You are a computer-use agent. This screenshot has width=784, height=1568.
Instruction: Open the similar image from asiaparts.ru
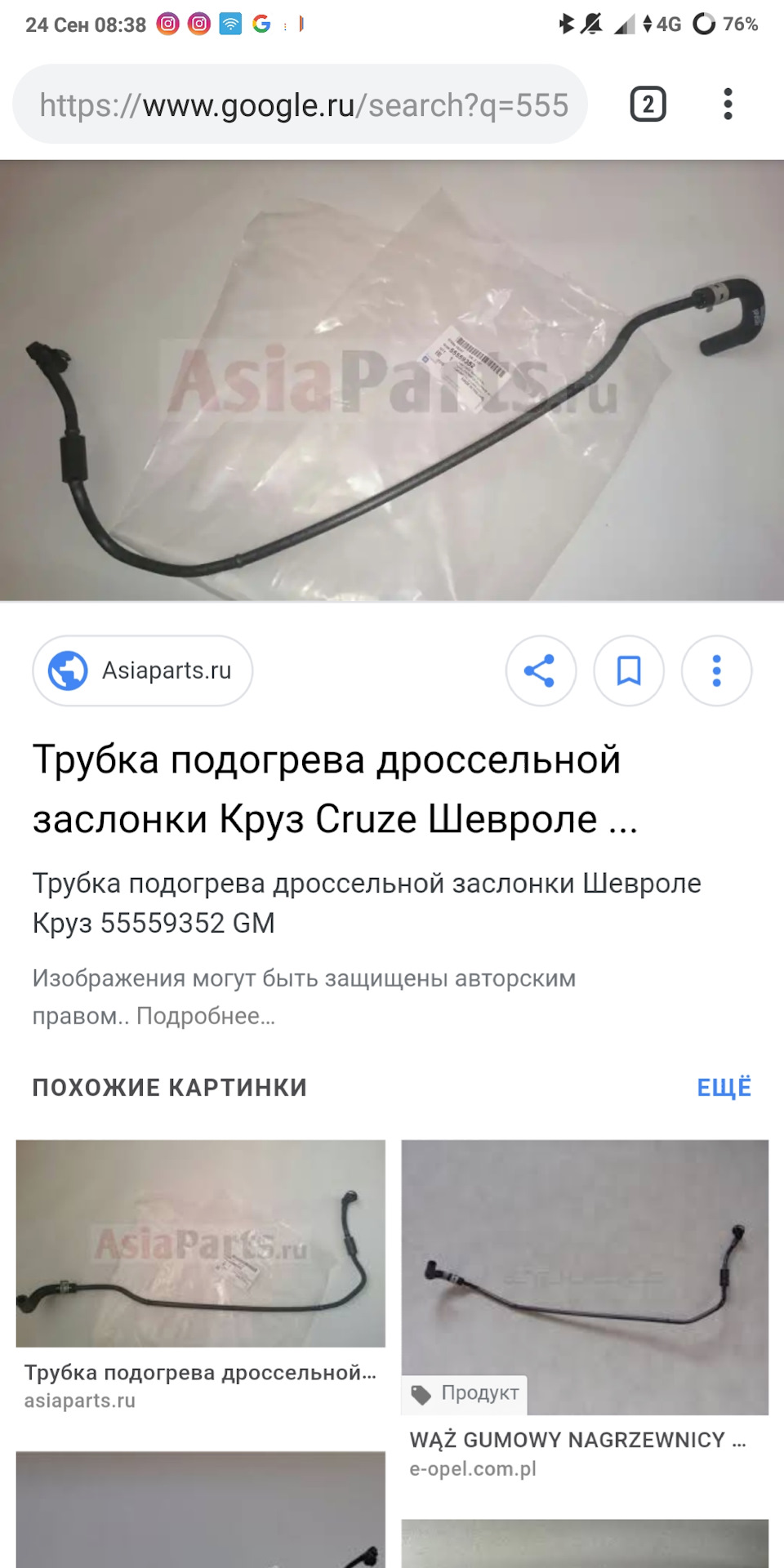[200, 1243]
